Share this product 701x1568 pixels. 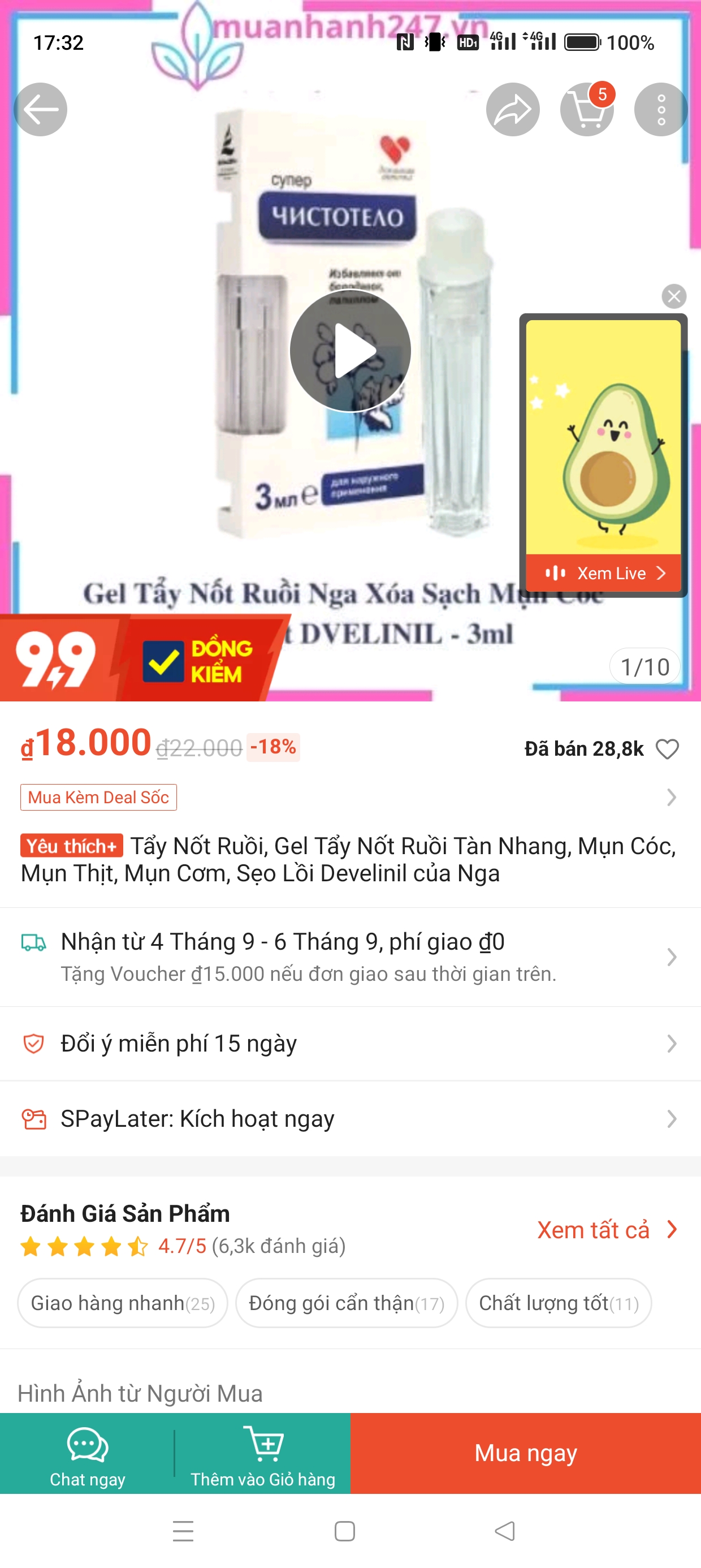[x=512, y=110]
